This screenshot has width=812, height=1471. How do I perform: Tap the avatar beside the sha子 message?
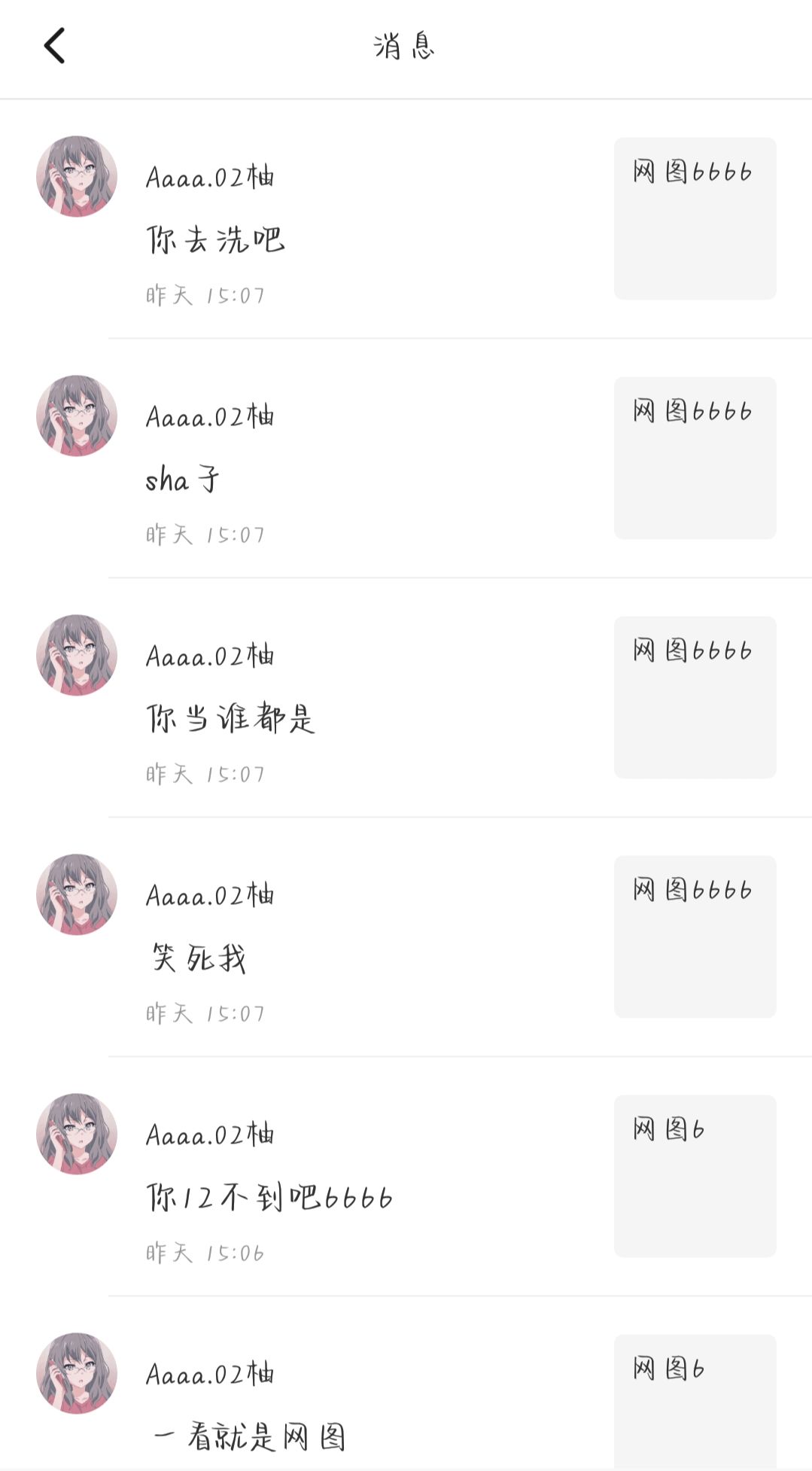point(77,416)
